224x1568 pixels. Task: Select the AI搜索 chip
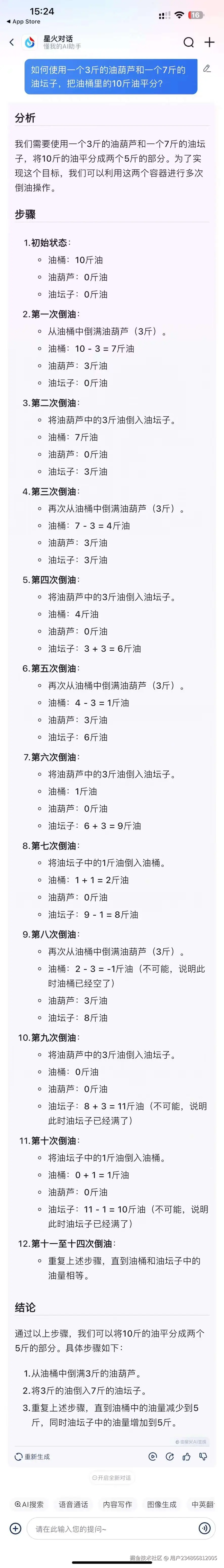[29, 1504]
